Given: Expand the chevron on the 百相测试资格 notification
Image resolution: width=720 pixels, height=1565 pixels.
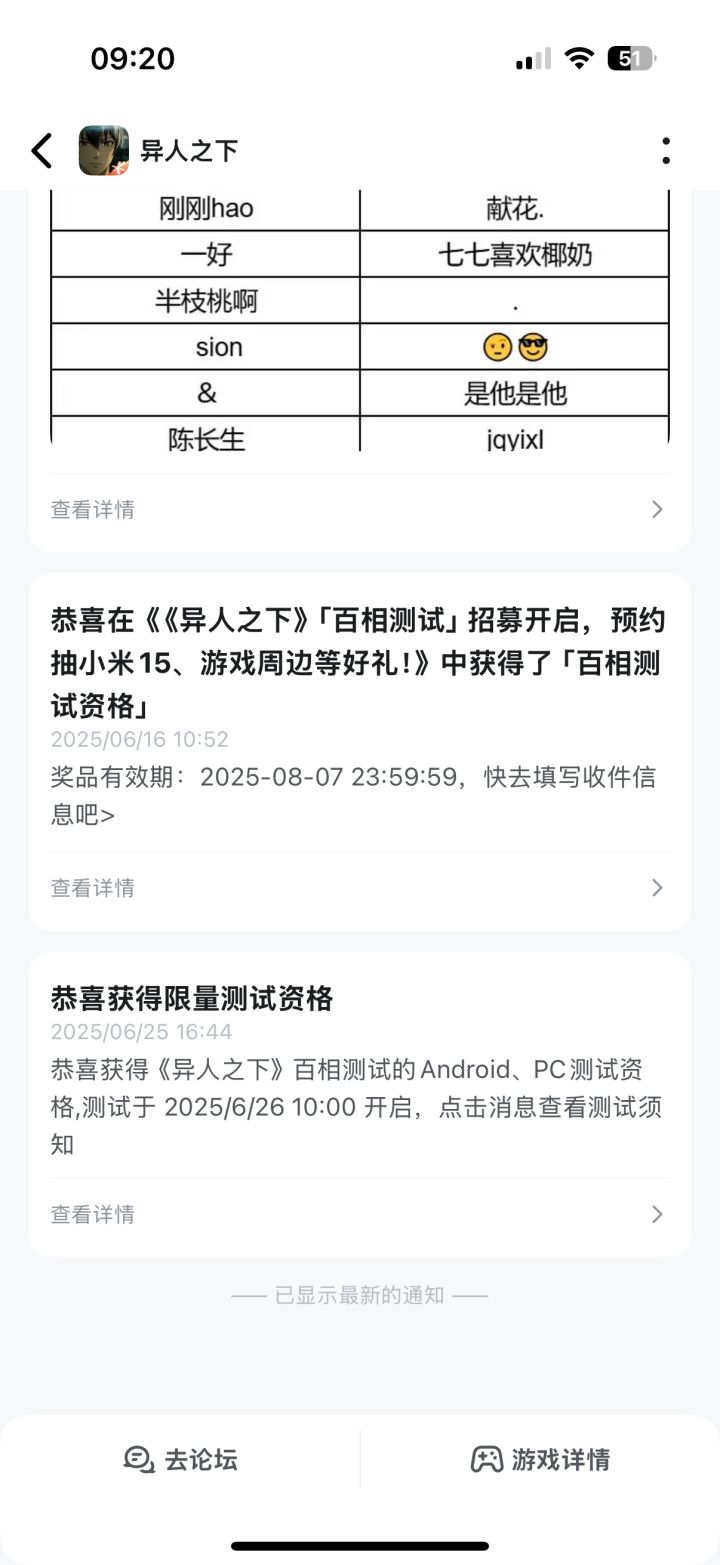Looking at the screenshot, I should pyautogui.click(x=657, y=887).
